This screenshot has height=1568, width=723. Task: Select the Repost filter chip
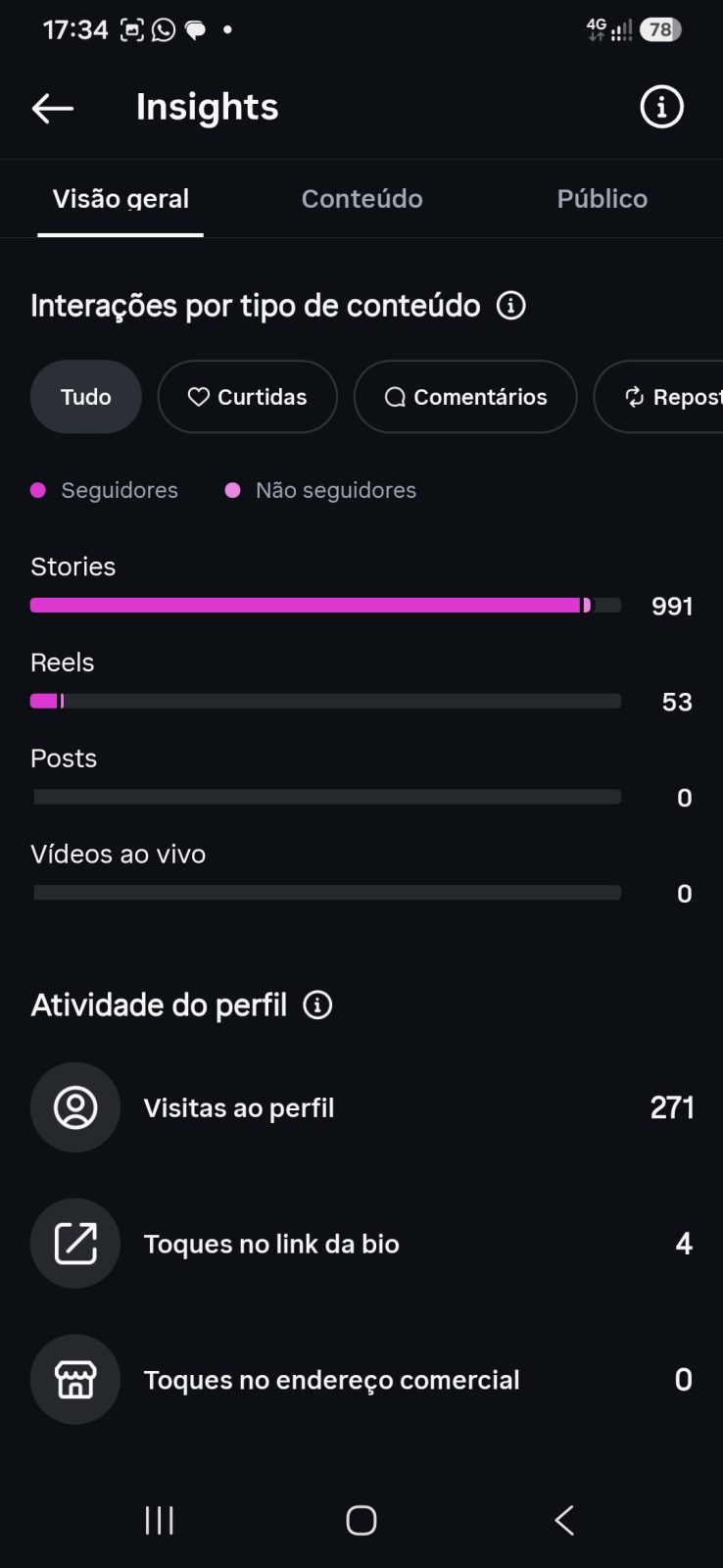(659, 397)
